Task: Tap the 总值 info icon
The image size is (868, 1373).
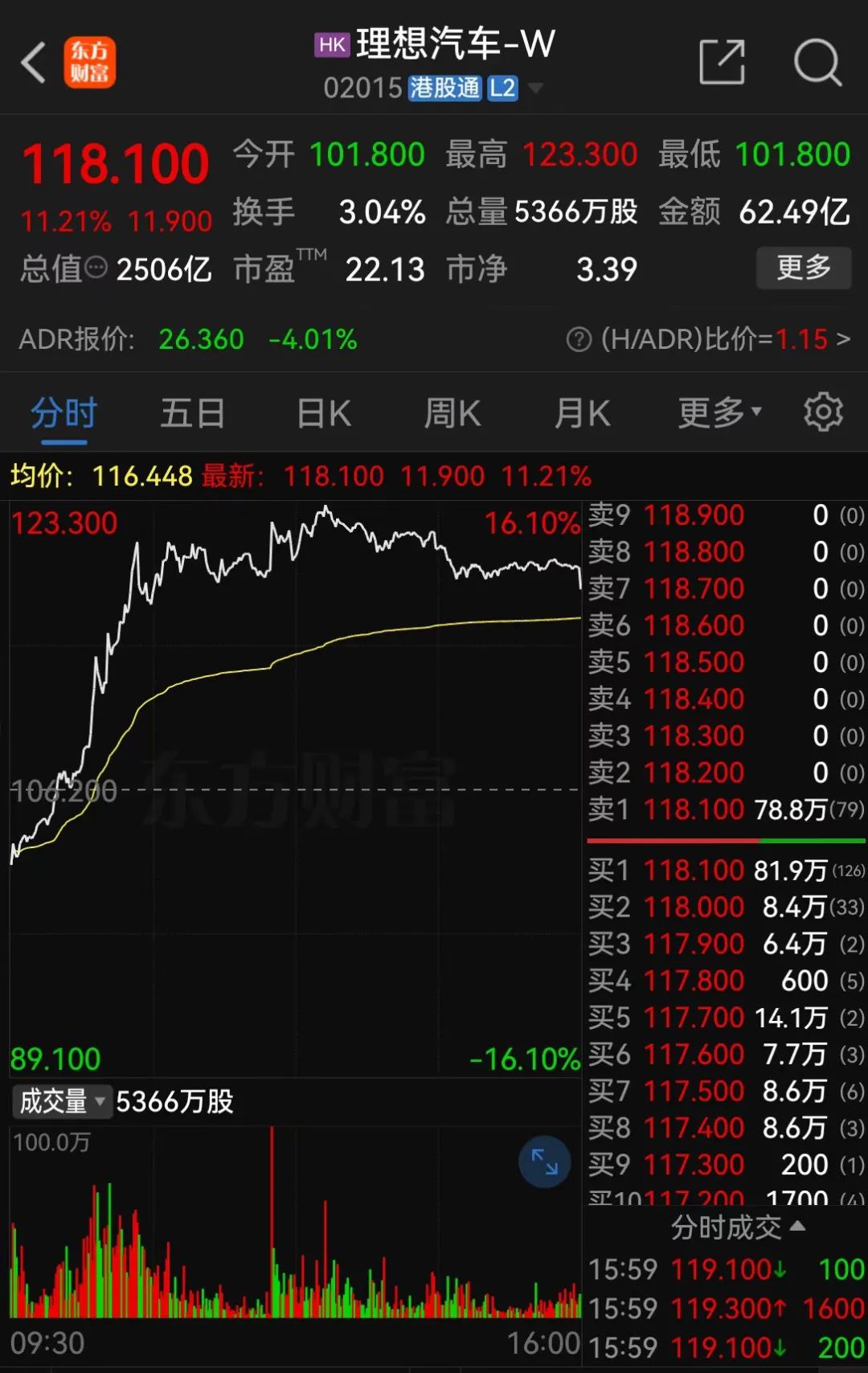Action: pyautogui.click(x=96, y=268)
